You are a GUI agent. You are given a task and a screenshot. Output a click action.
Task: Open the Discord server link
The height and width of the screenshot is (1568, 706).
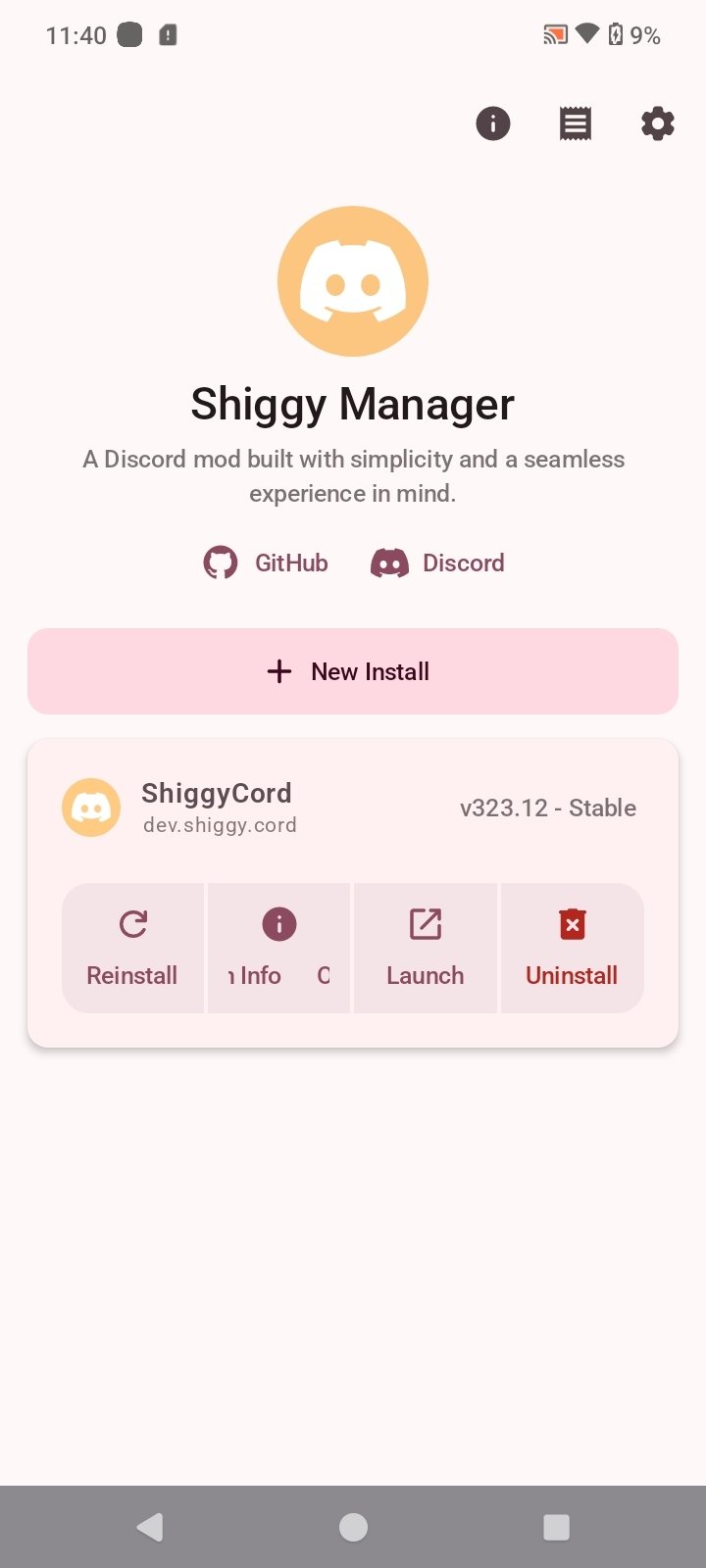coord(438,563)
